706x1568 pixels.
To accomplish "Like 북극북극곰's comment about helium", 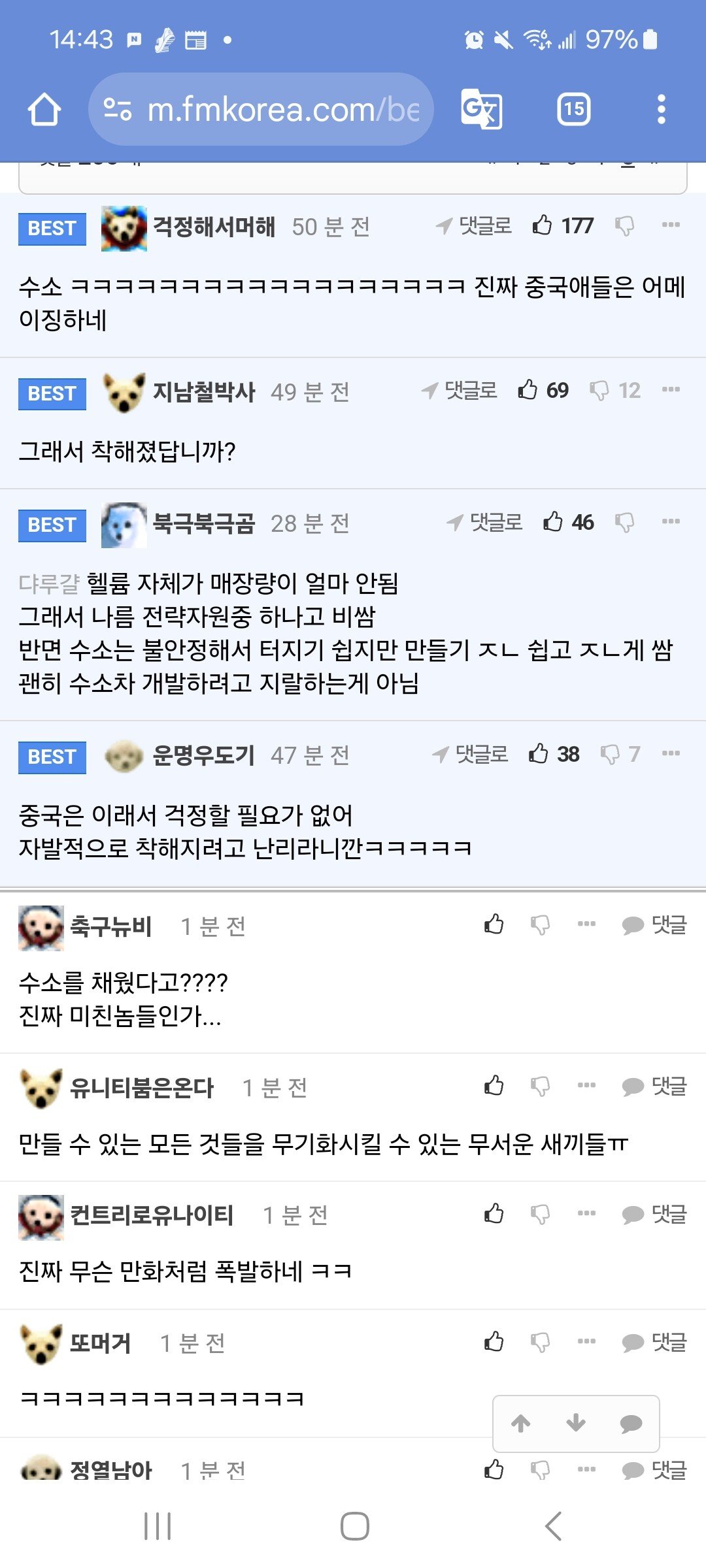I will [553, 522].
